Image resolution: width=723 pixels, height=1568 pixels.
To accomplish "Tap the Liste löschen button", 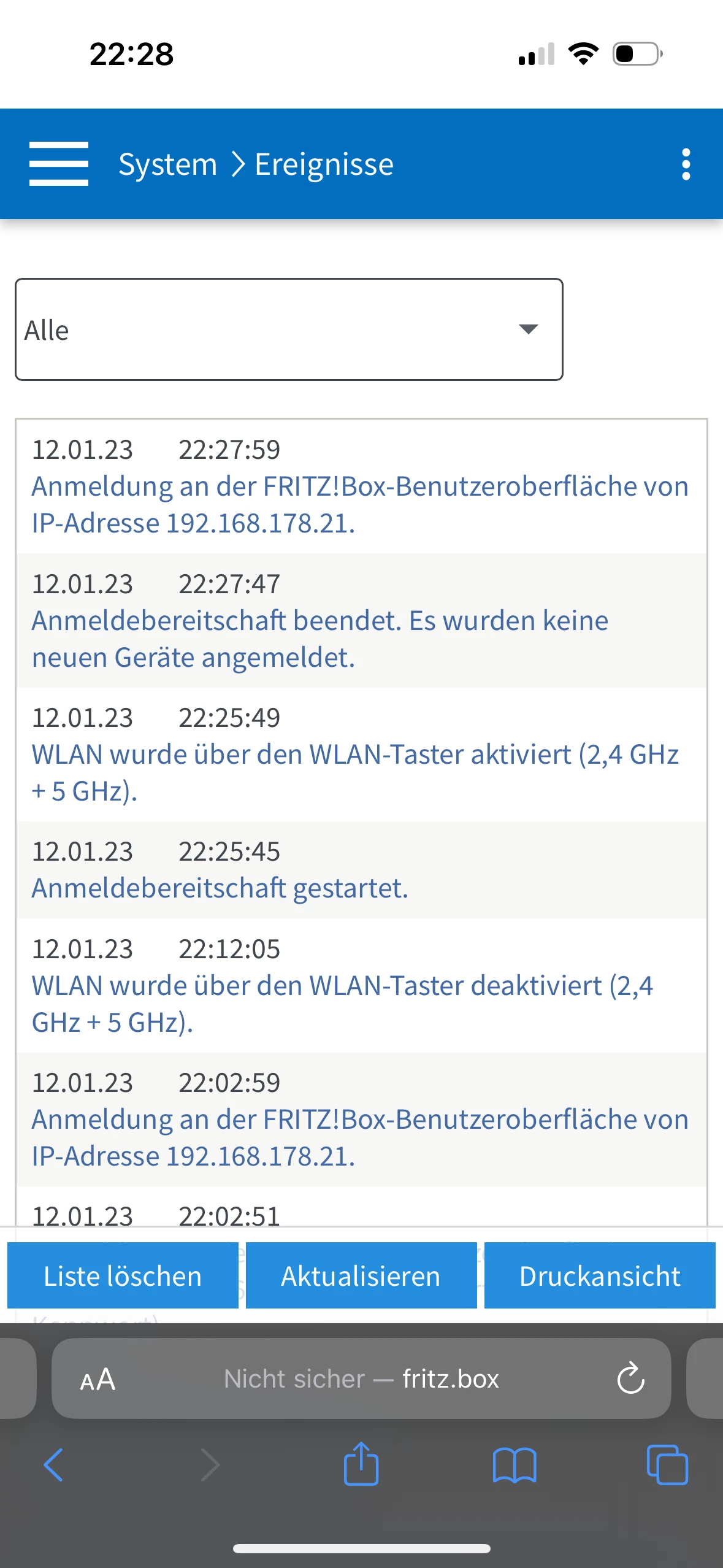I will click(123, 1276).
